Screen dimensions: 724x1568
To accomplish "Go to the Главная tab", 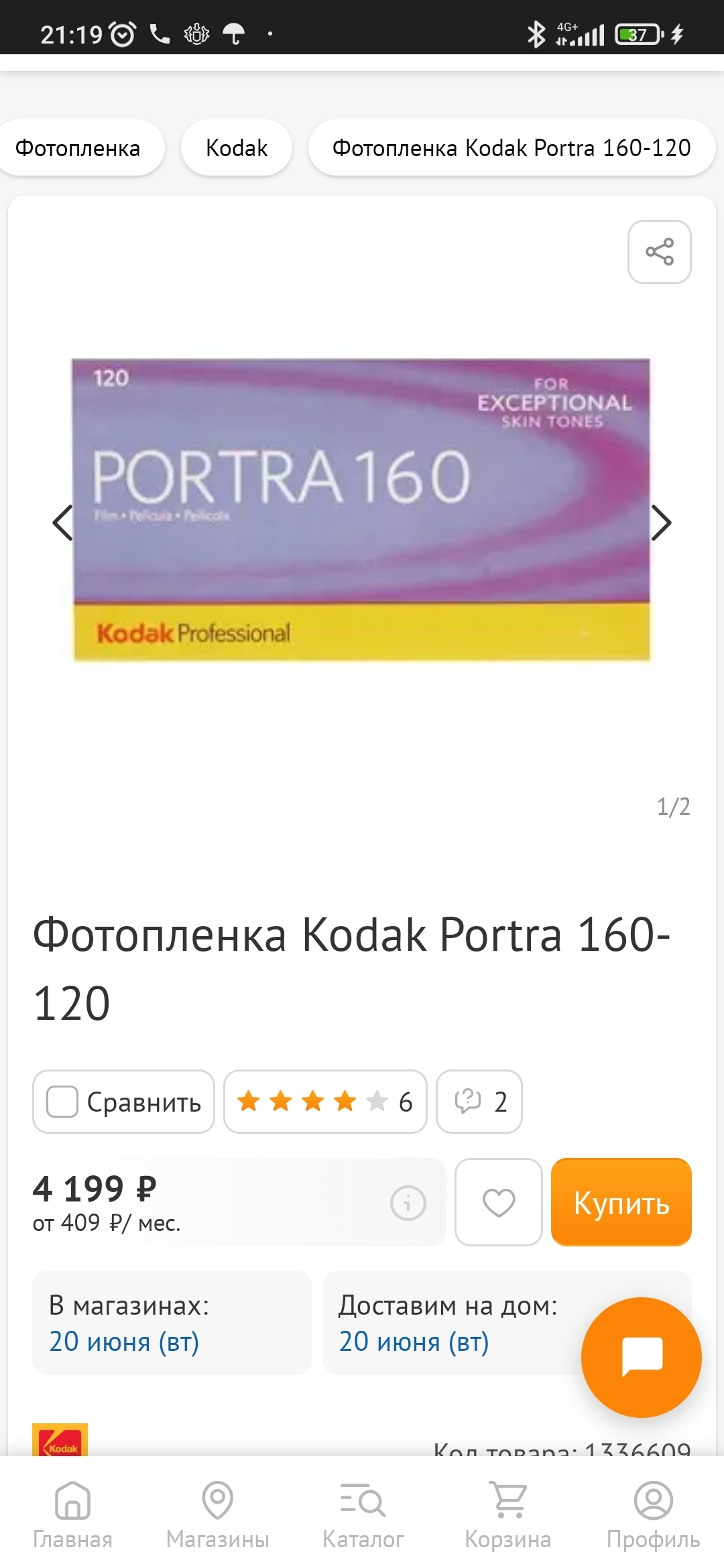I will click(72, 1513).
